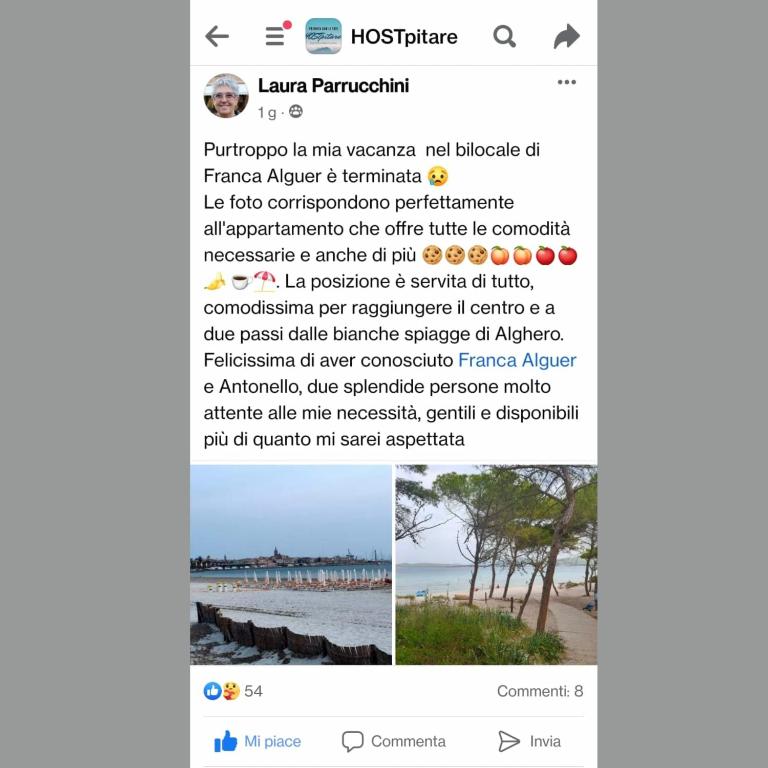768x768 pixels.
Task: Search within the HOSTpitare group
Action: tap(505, 37)
